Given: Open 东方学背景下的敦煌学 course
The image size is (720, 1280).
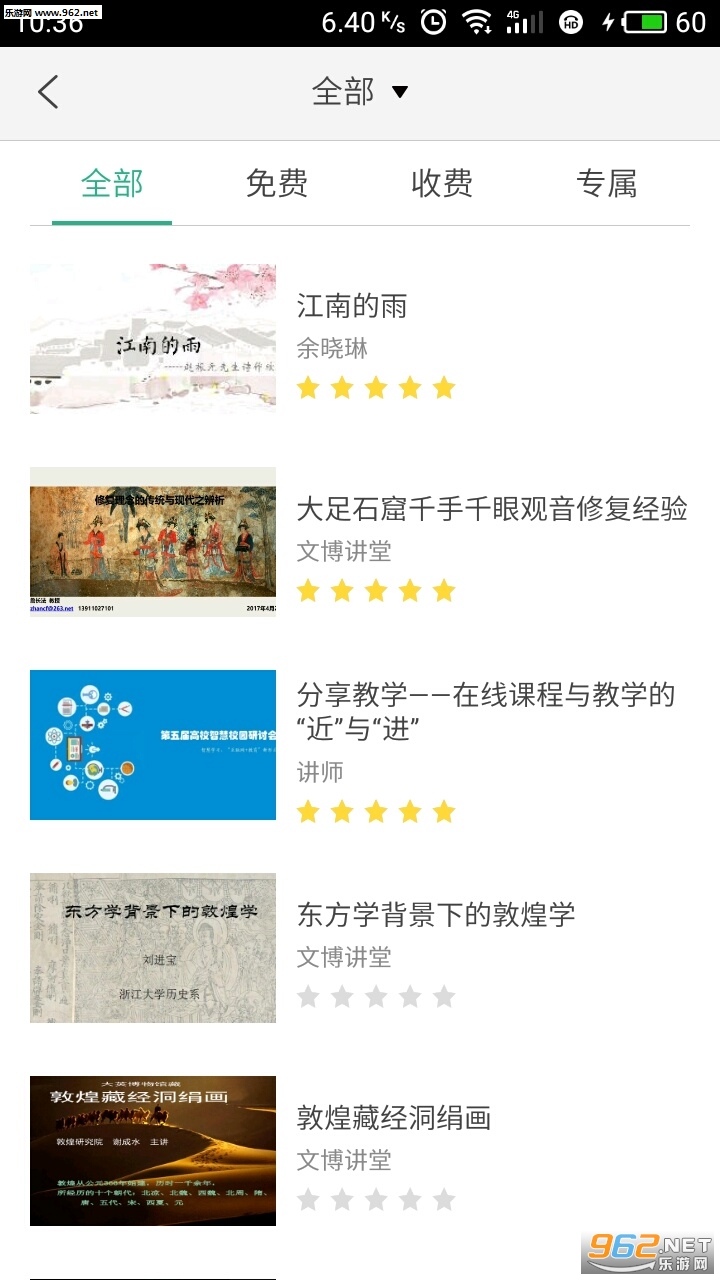Looking at the screenshot, I should click(x=436, y=914).
